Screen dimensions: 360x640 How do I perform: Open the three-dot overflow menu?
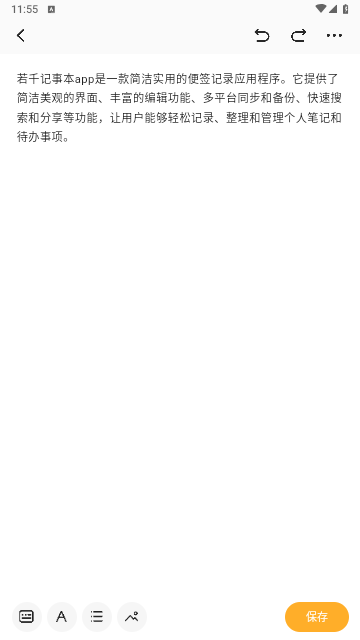click(x=334, y=36)
